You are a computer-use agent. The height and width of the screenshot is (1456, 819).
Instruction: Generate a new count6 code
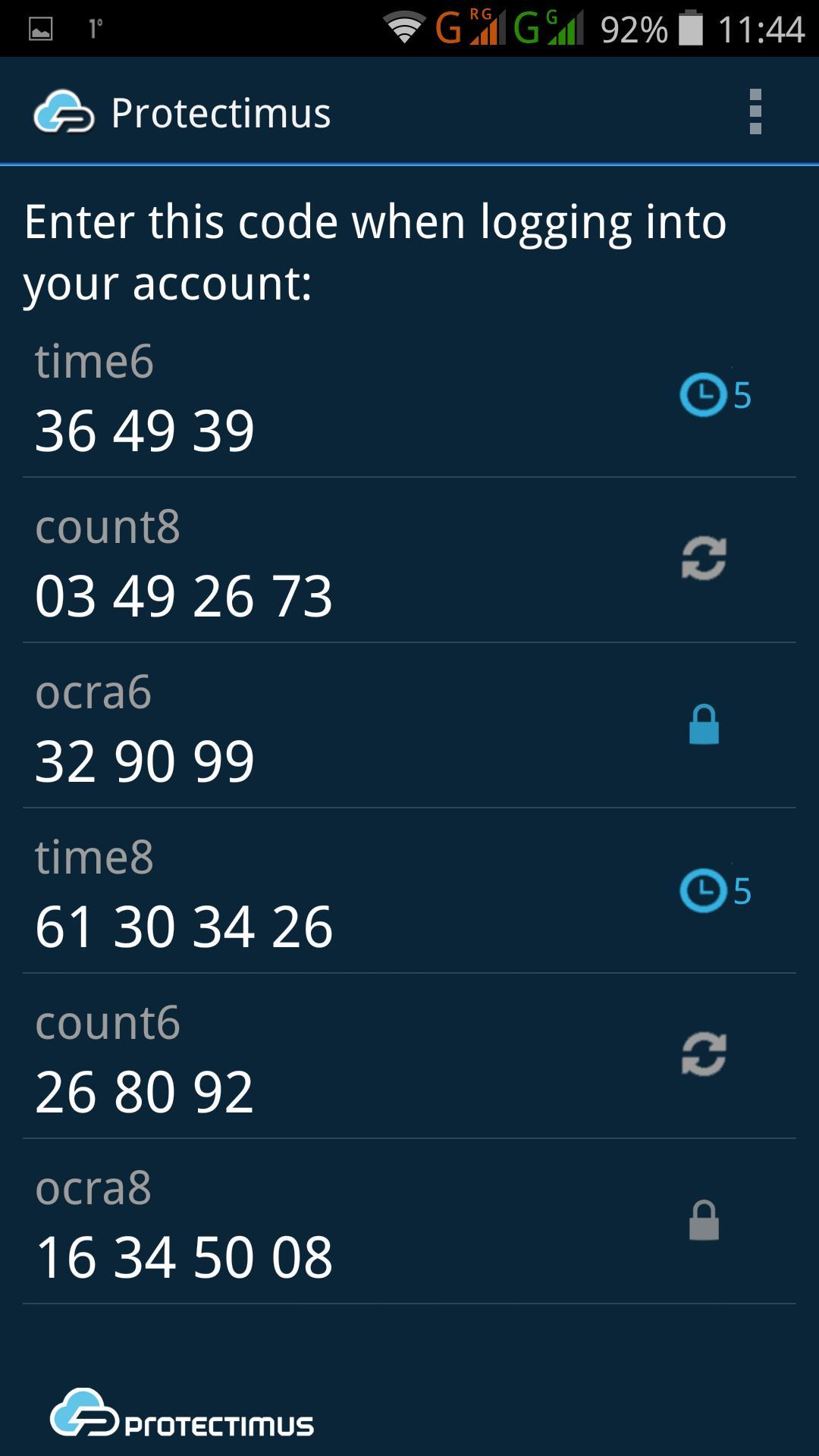(x=704, y=1055)
